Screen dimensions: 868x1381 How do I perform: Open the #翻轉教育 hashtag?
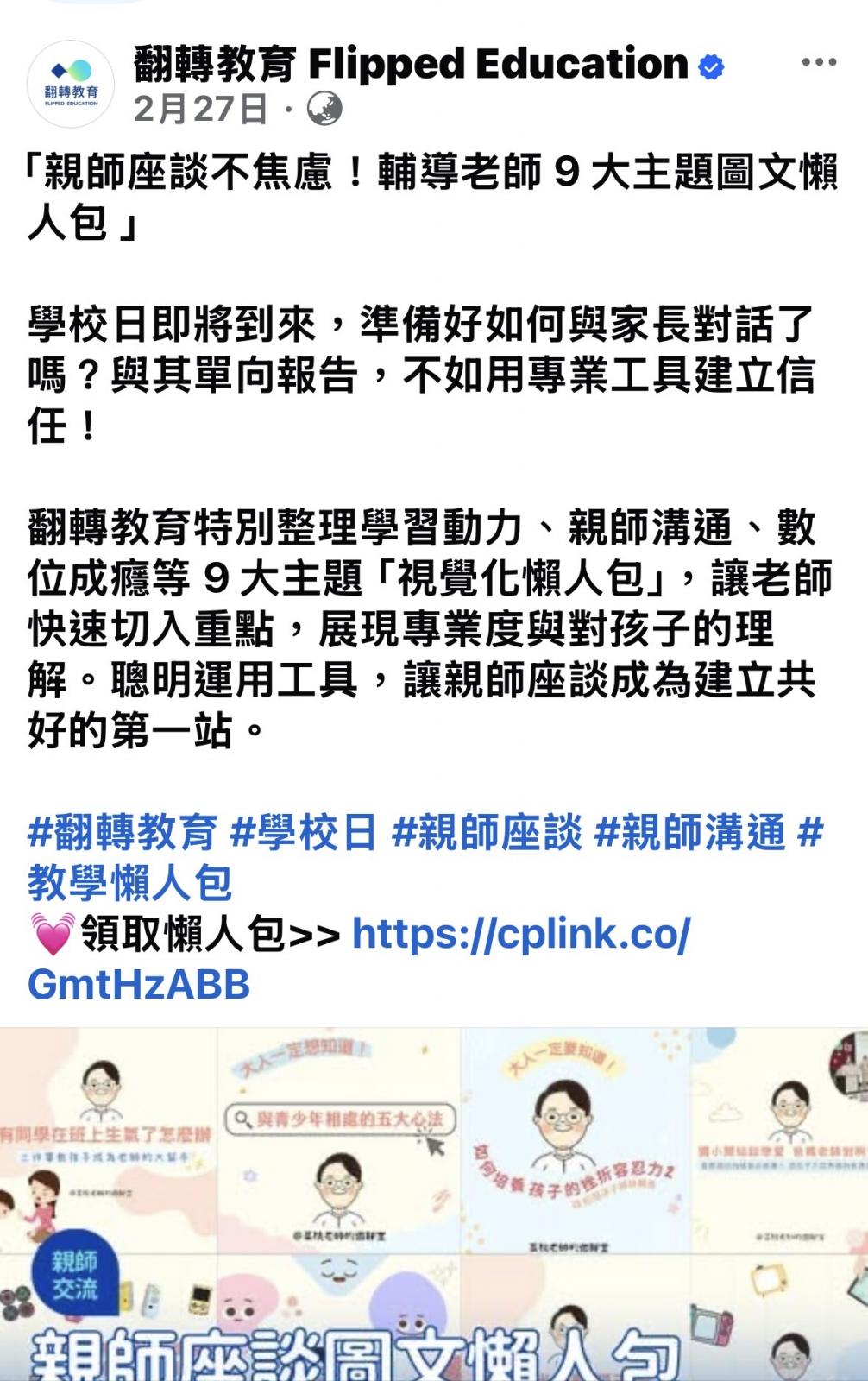click(123, 833)
